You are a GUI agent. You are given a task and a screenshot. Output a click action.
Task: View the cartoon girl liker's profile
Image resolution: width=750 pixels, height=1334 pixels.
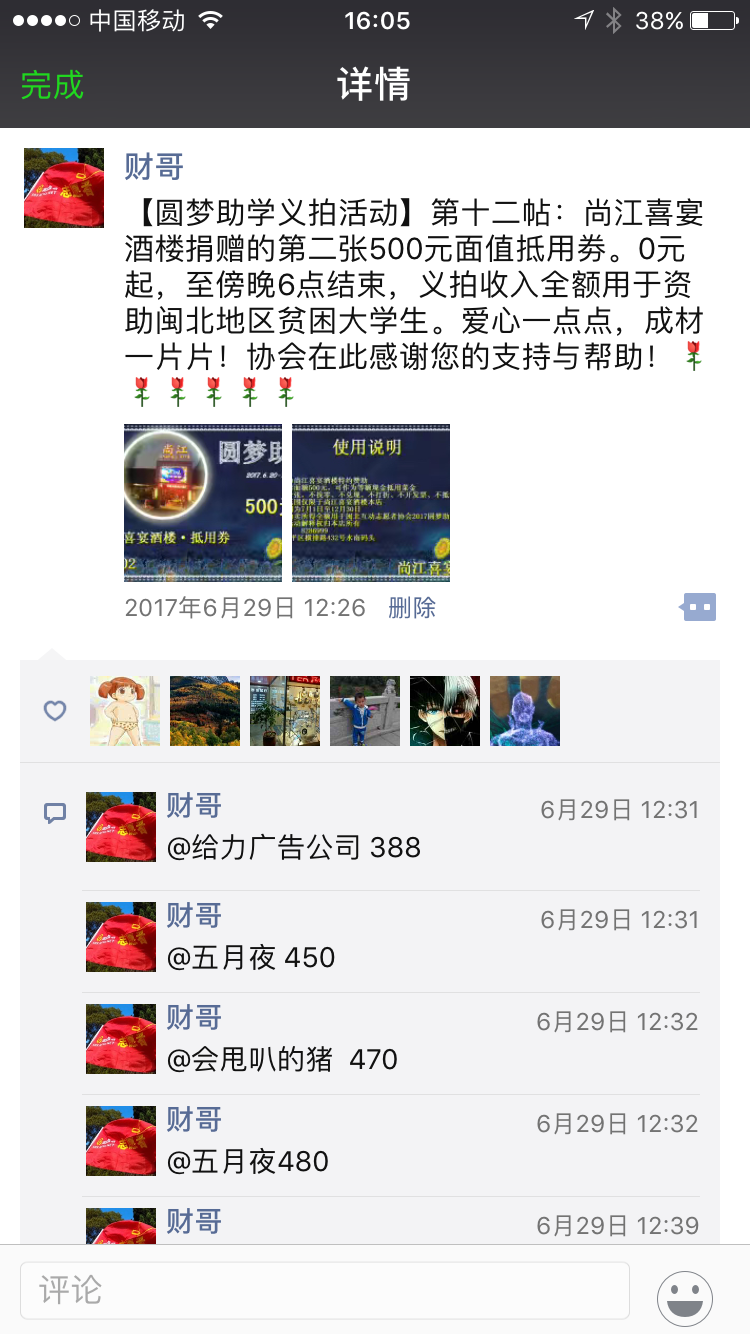coord(125,711)
